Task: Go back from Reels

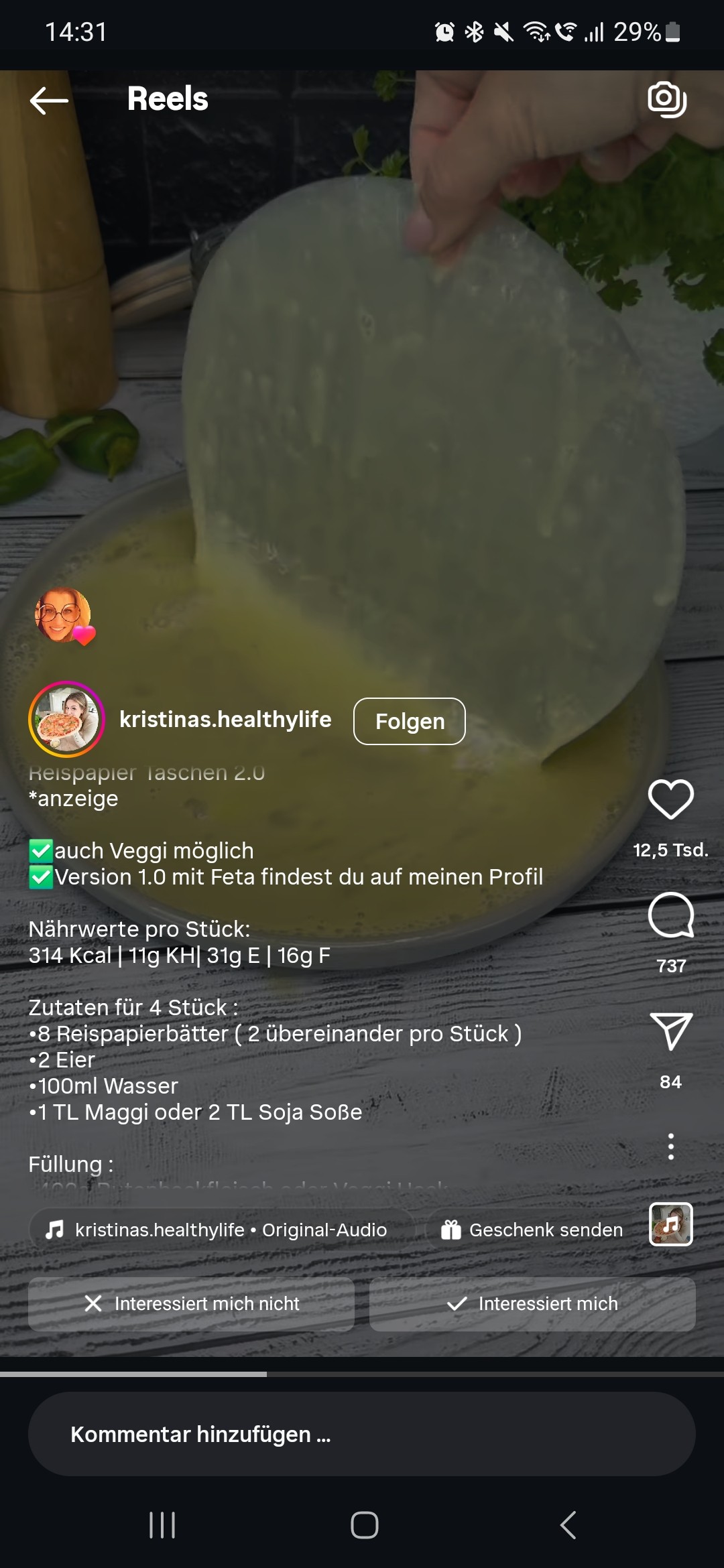Action: (x=49, y=101)
